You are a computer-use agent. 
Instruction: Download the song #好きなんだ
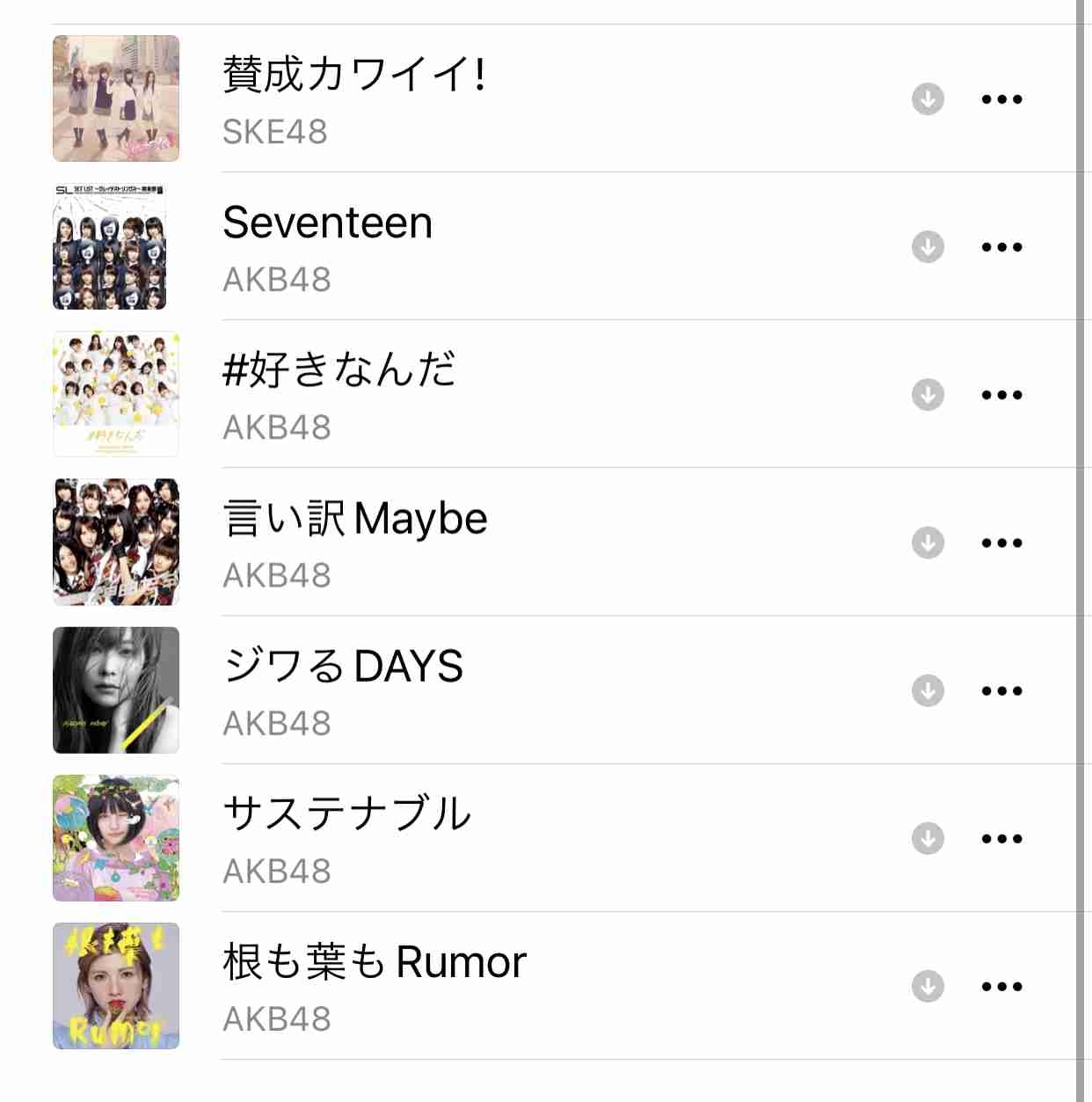(x=928, y=395)
